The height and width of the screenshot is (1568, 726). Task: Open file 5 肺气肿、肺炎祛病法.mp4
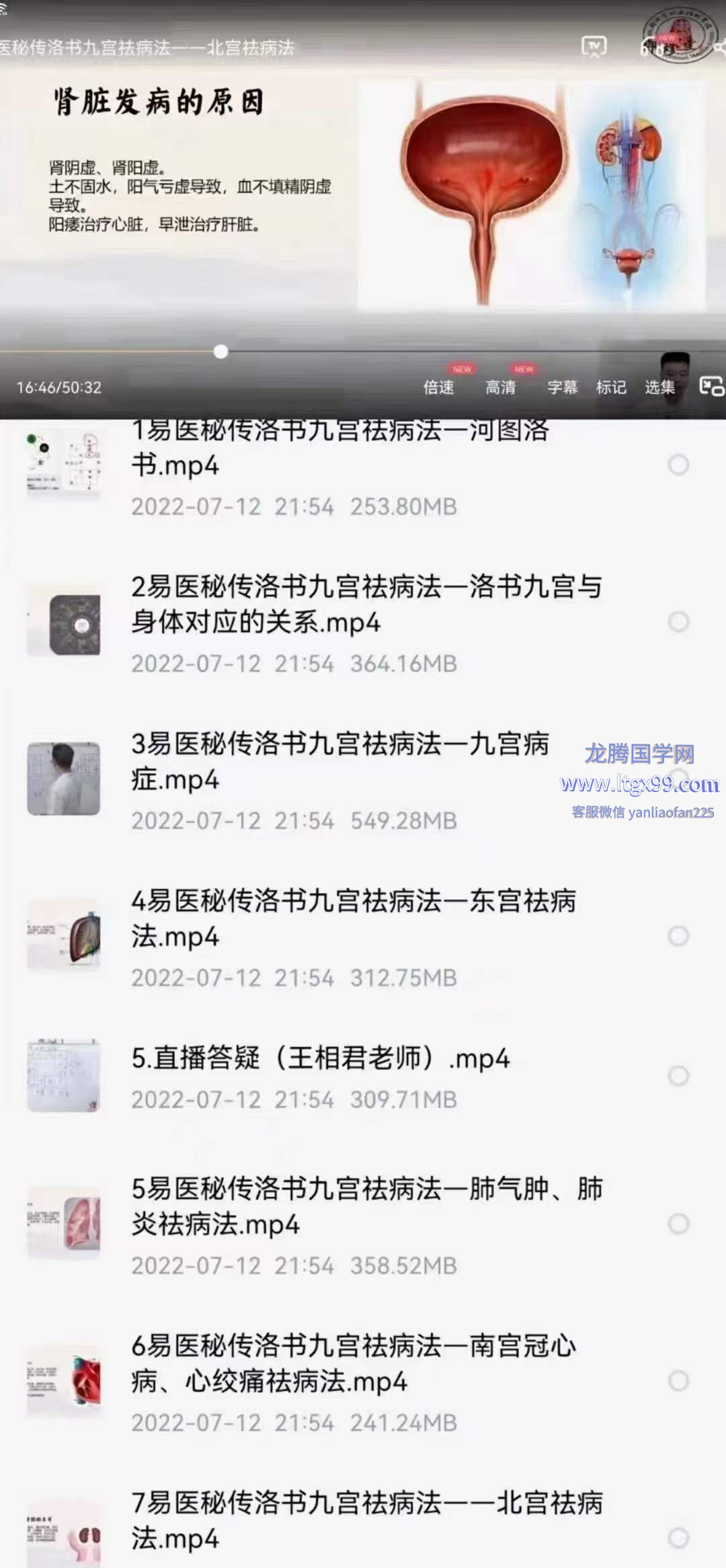366,1206
